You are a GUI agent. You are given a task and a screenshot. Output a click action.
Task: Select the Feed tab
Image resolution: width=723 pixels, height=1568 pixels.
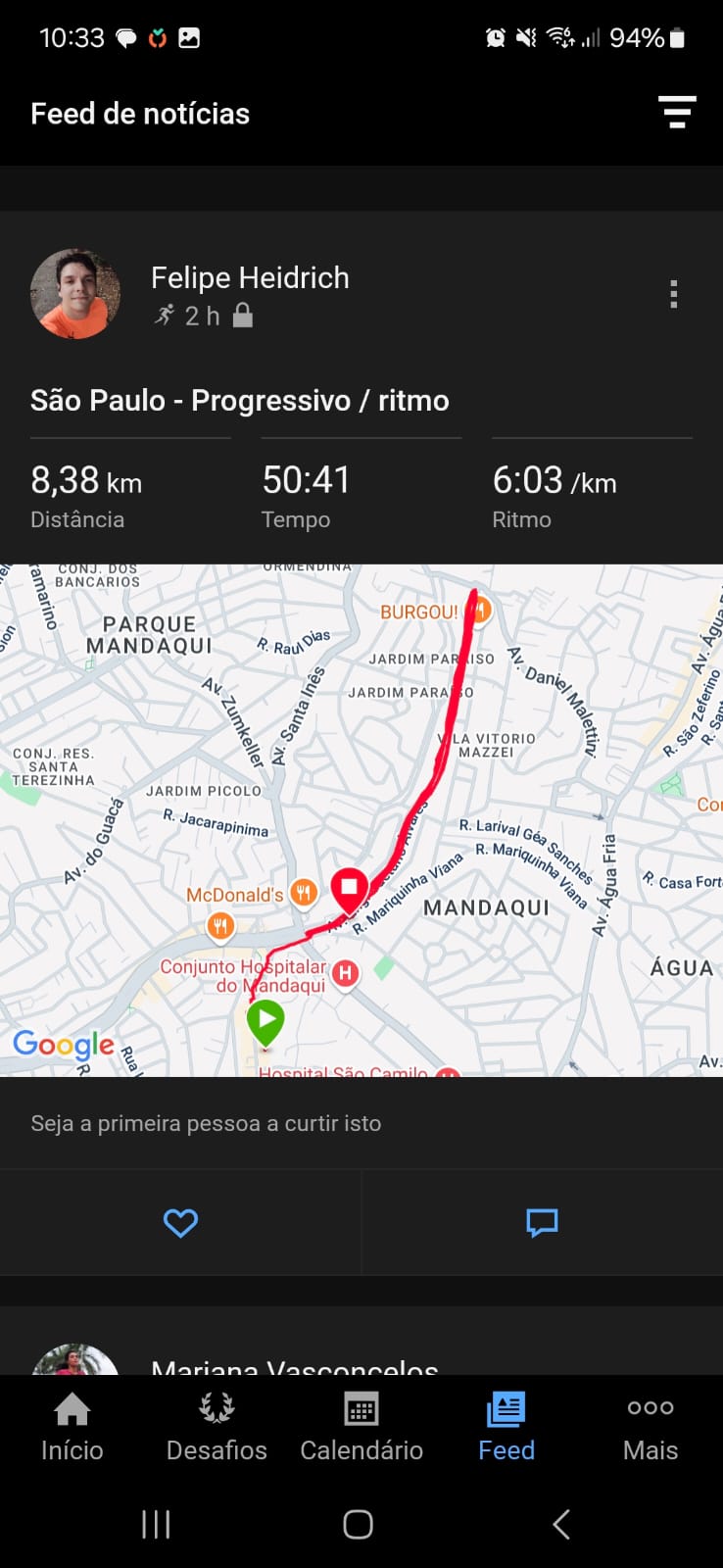[506, 1427]
